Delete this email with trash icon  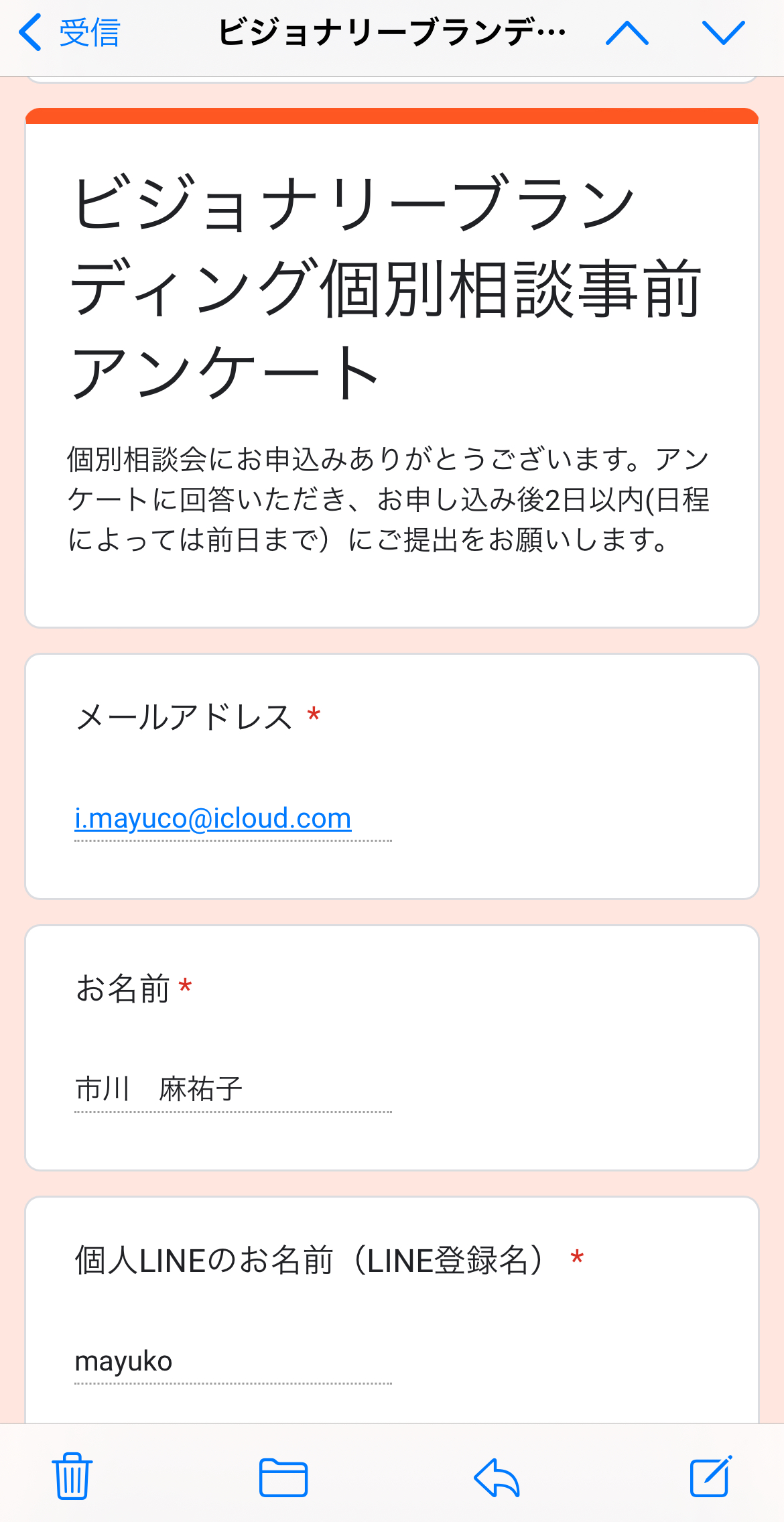point(72,1476)
